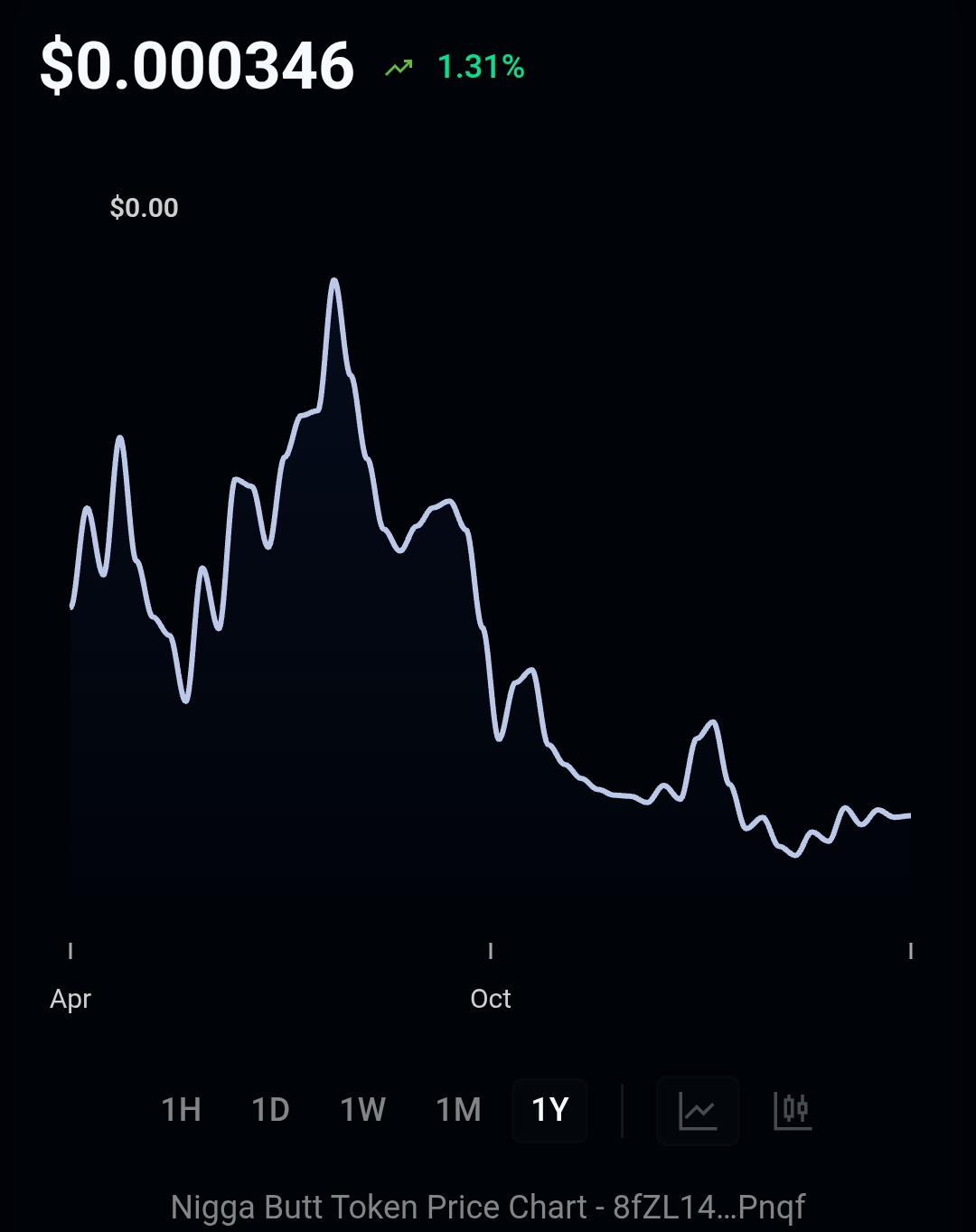This screenshot has height=1232, width=976.
Task: Select the 1Y time range
Action: [x=549, y=1110]
